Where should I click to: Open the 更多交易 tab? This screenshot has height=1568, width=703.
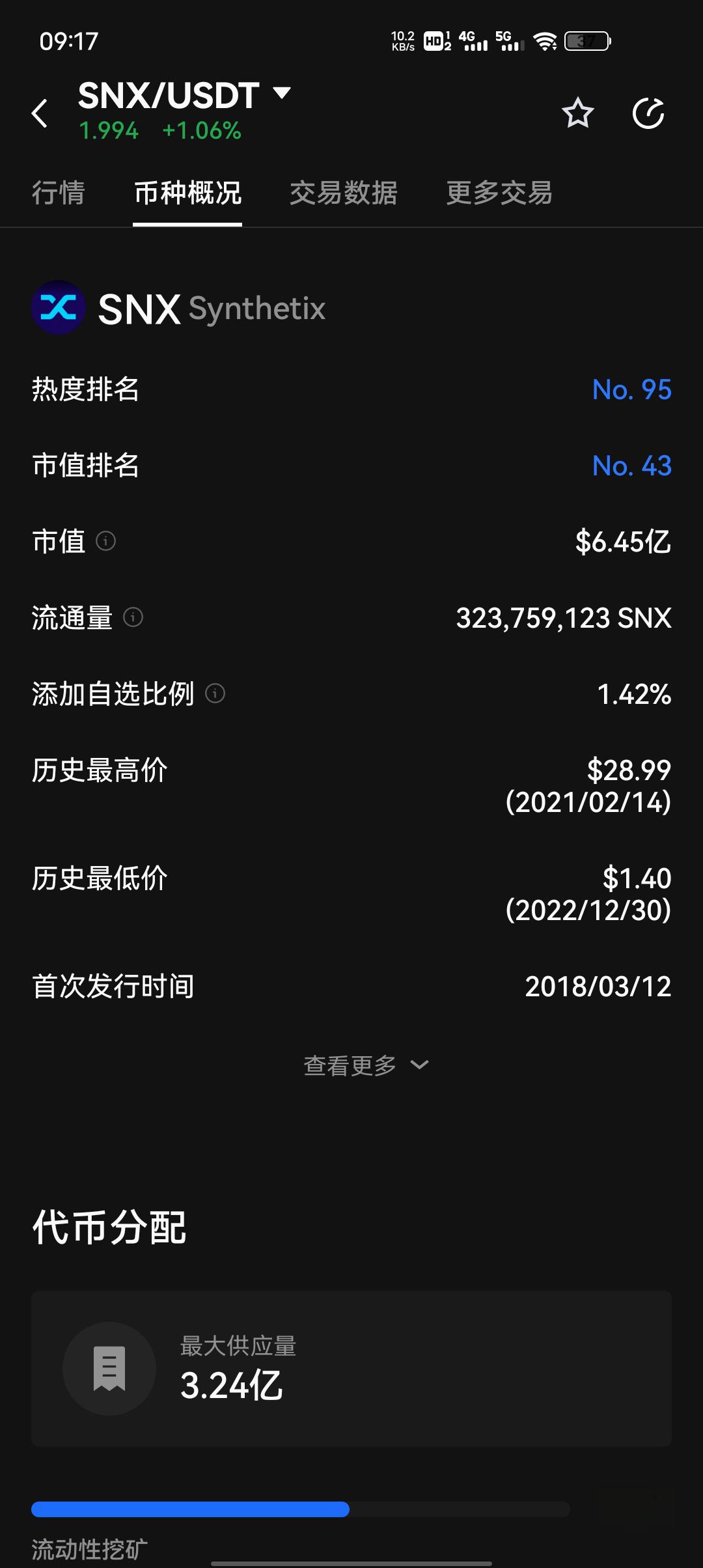pyautogui.click(x=499, y=193)
